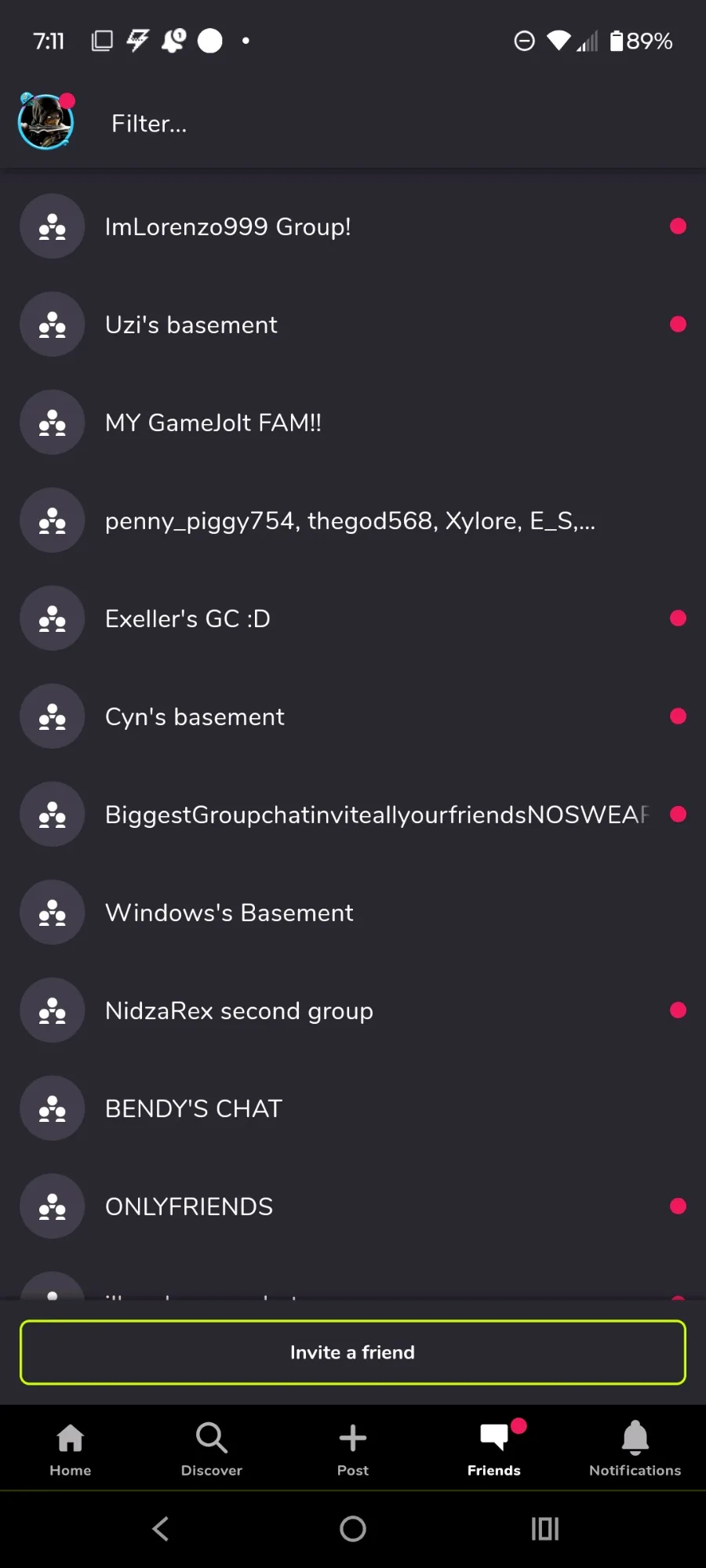Switch to the Discover tab
Image resolution: width=706 pixels, height=1568 pixels.
pos(212,1449)
